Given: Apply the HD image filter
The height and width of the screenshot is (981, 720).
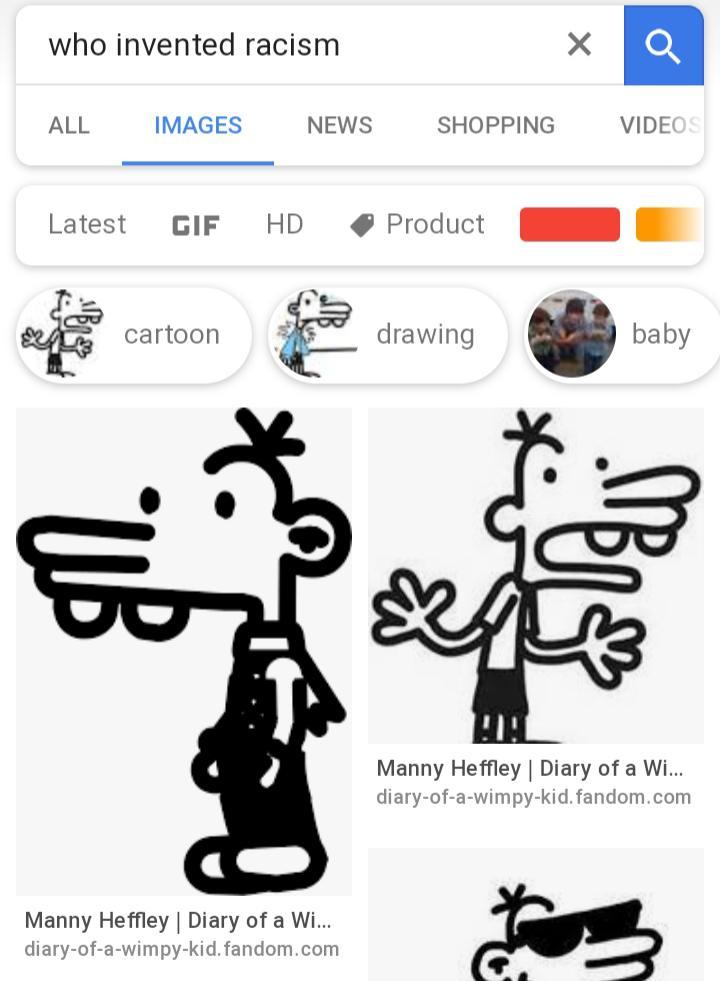Looking at the screenshot, I should pos(284,224).
